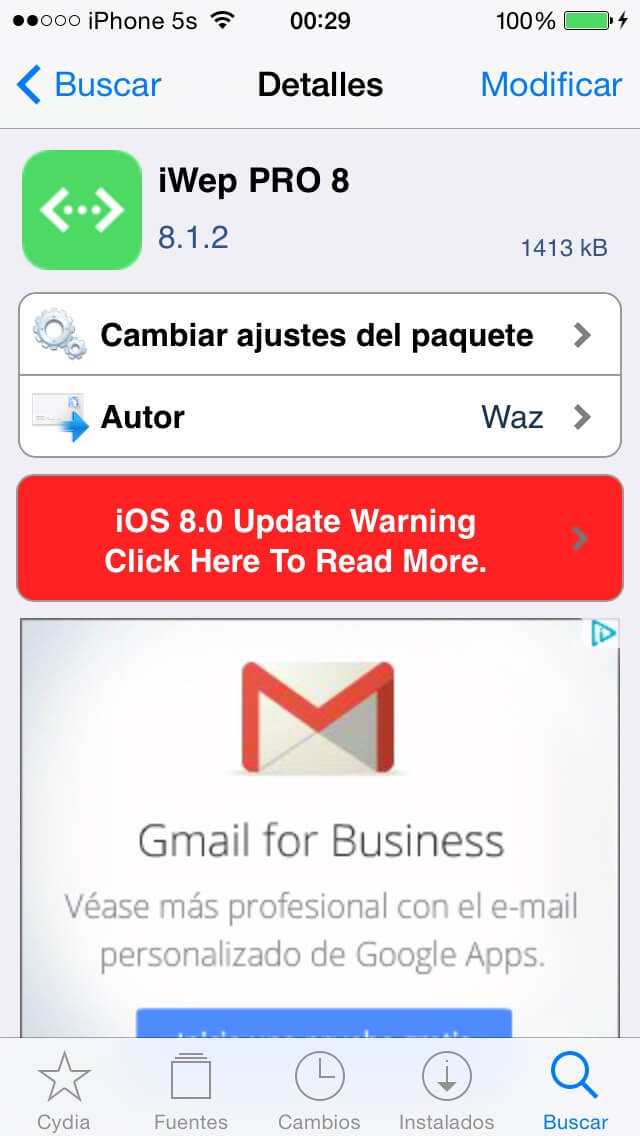Open Cambiar ajustes del paquete

click(320, 335)
